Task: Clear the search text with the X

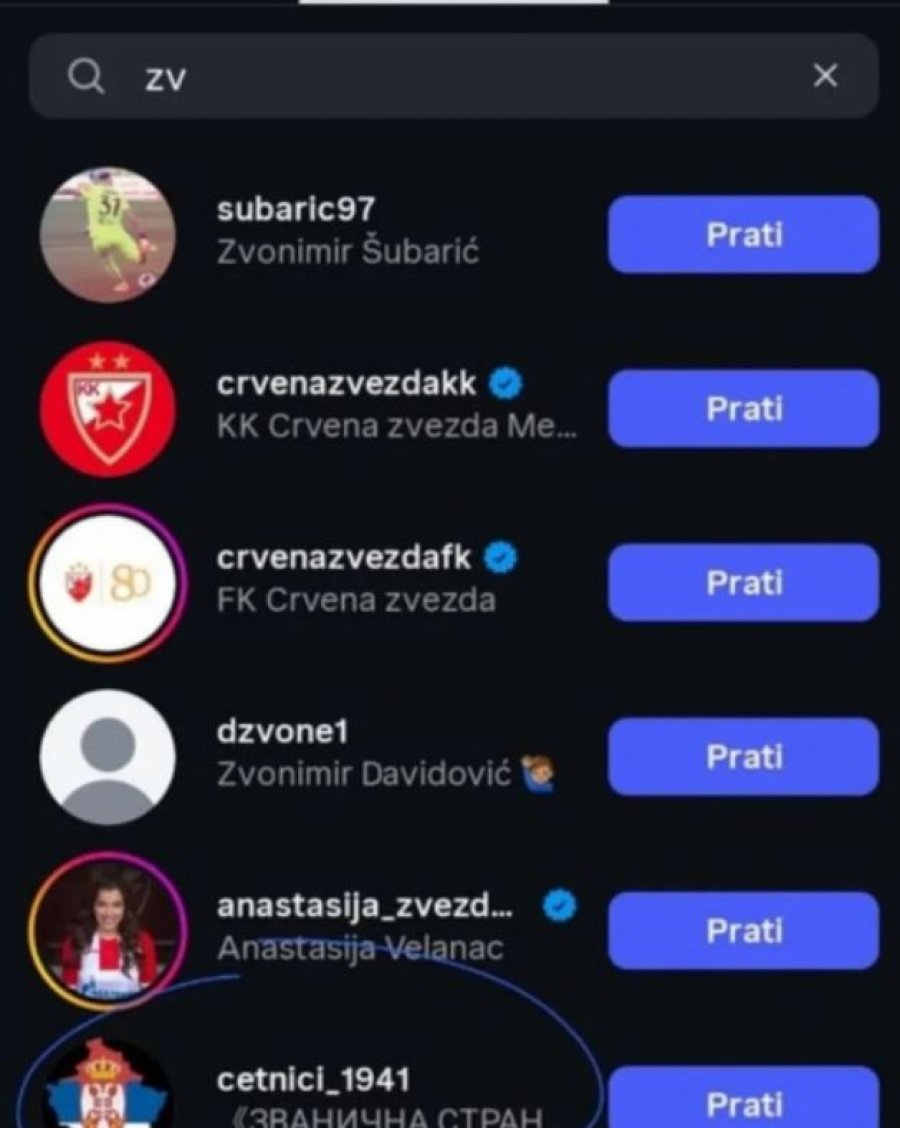Action: pos(825,76)
